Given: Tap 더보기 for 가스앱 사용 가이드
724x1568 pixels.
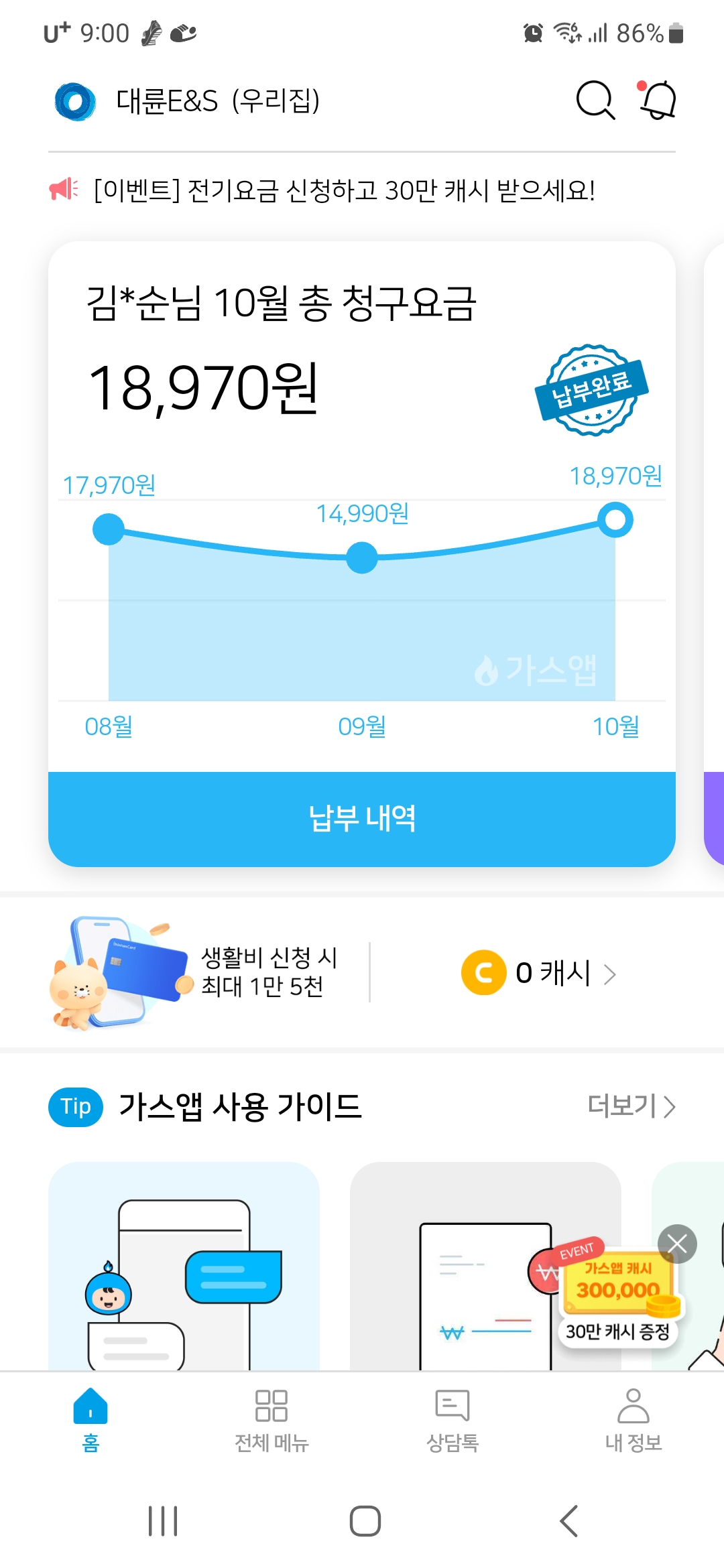Looking at the screenshot, I should [631, 1106].
